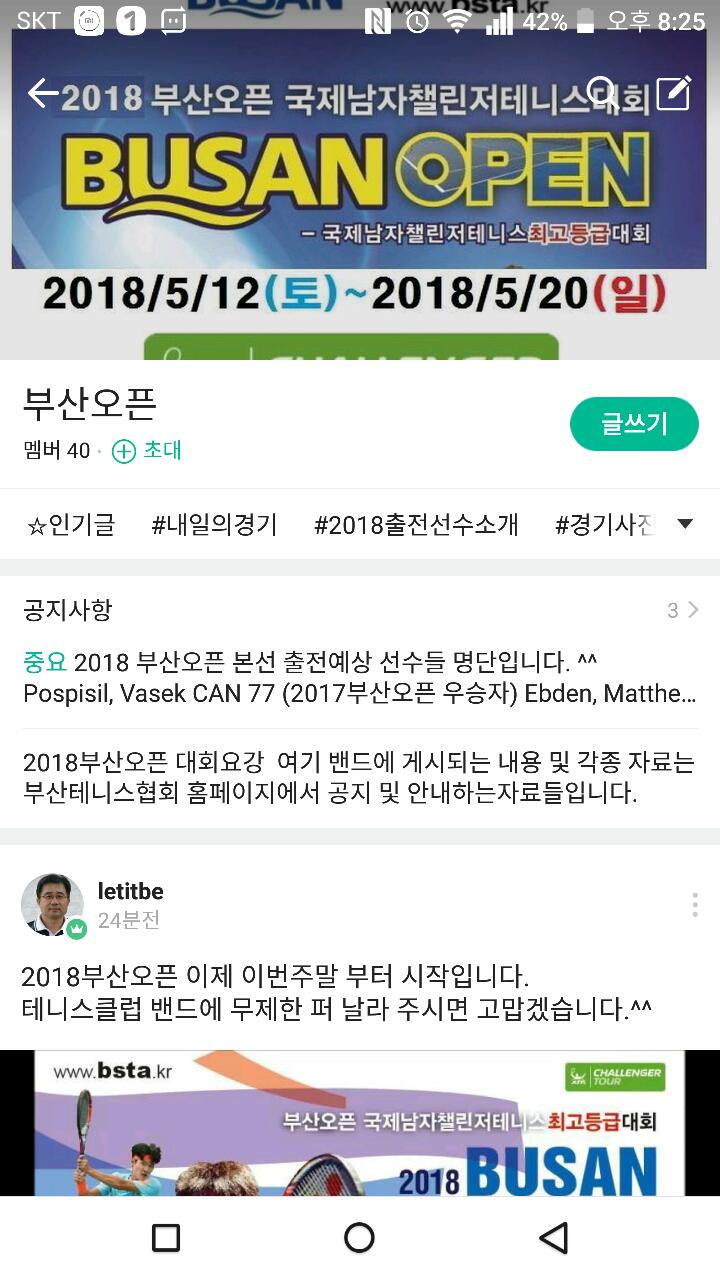Open letitbe's profile picture
Viewport: 720px width, 1280px height.
tap(52, 904)
